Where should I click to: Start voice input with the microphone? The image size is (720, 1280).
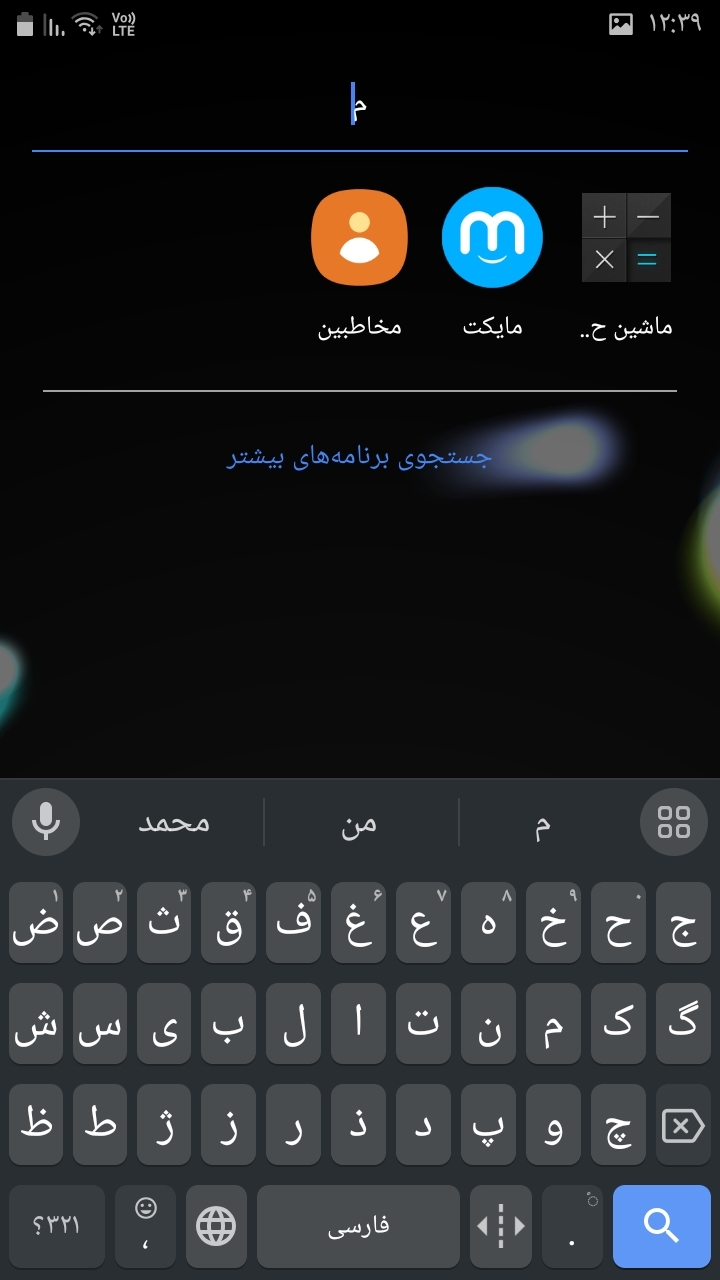(45, 822)
